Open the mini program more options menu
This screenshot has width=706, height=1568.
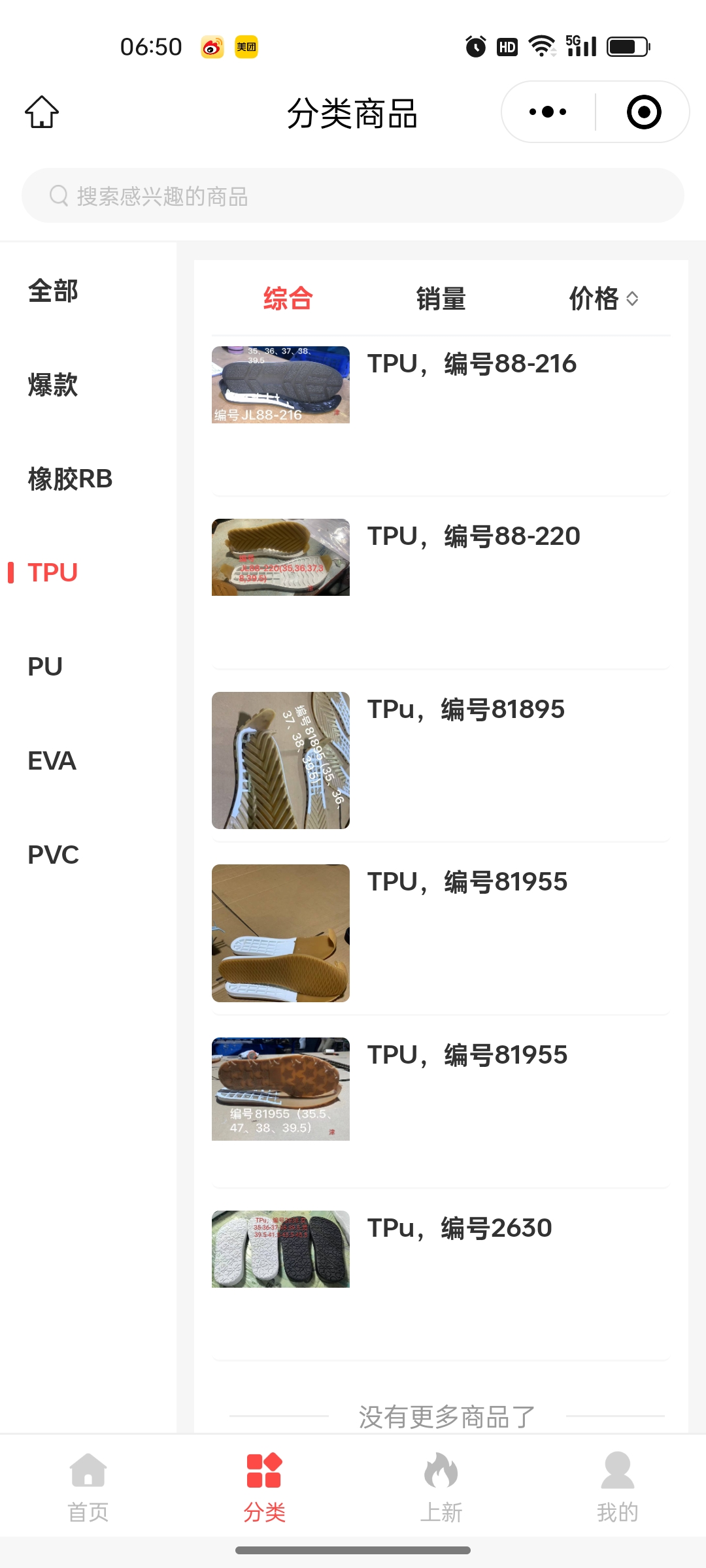click(548, 112)
